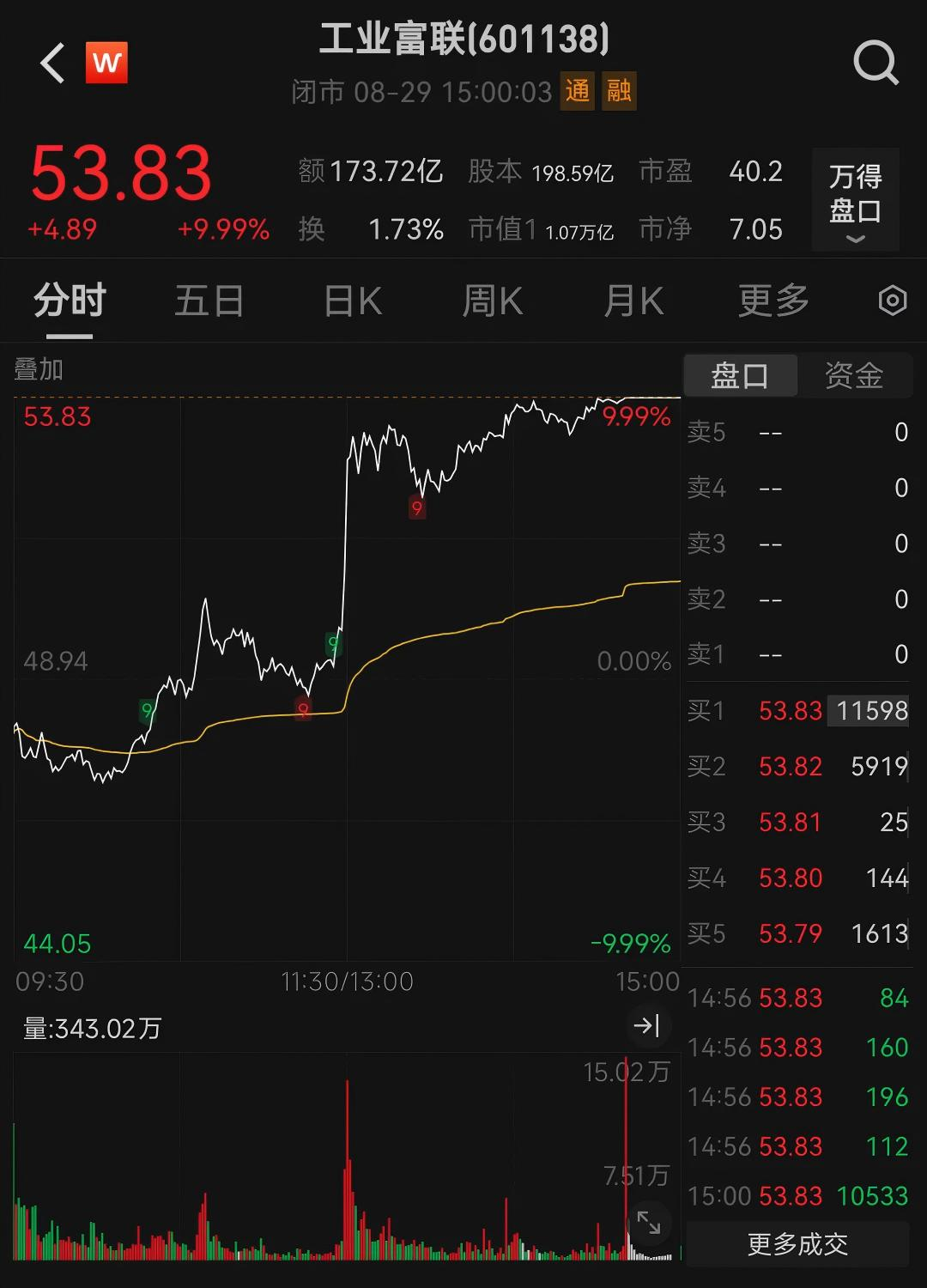The height and width of the screenshot is (1288, 927).
Task: Toggle to the 盘口 order book view
Action: pos(739,375)
